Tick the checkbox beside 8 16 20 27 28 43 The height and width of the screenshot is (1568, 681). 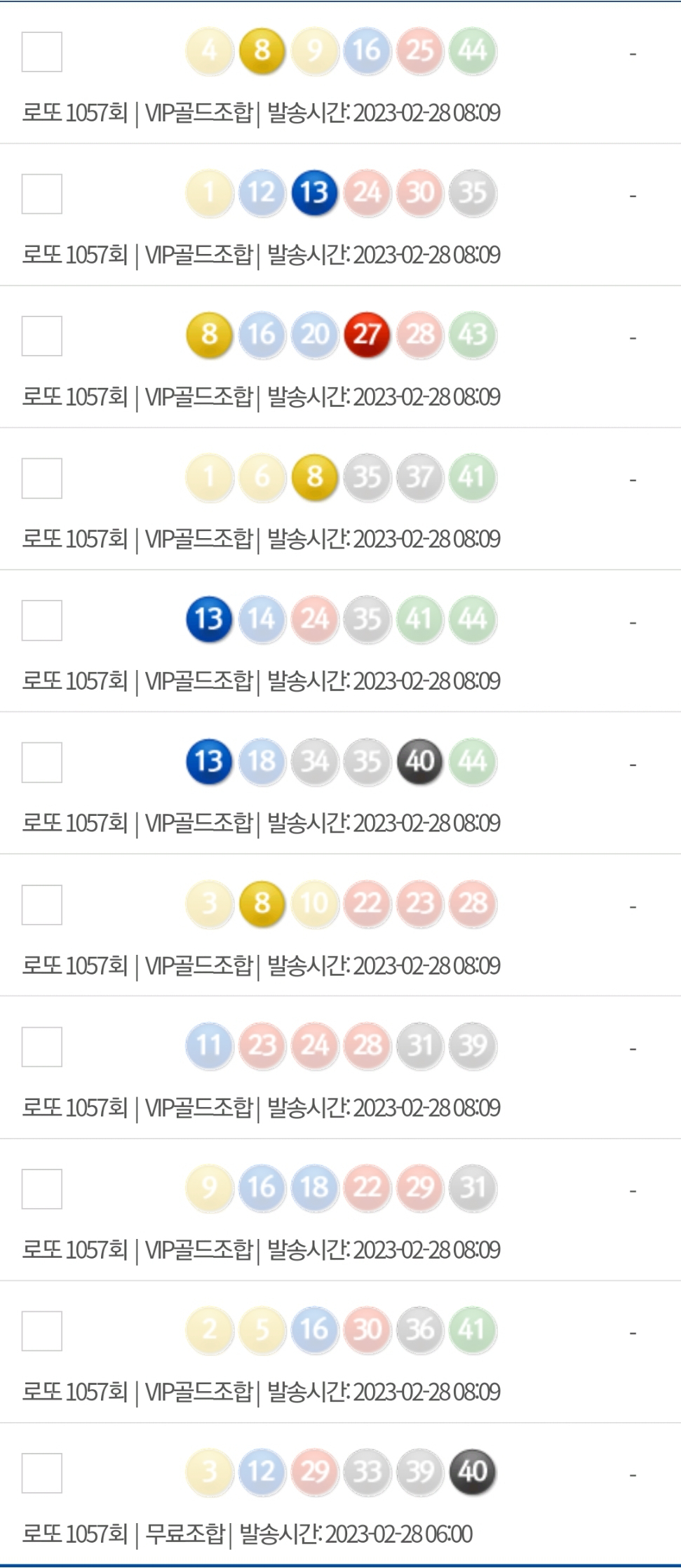tap(42, 336)
